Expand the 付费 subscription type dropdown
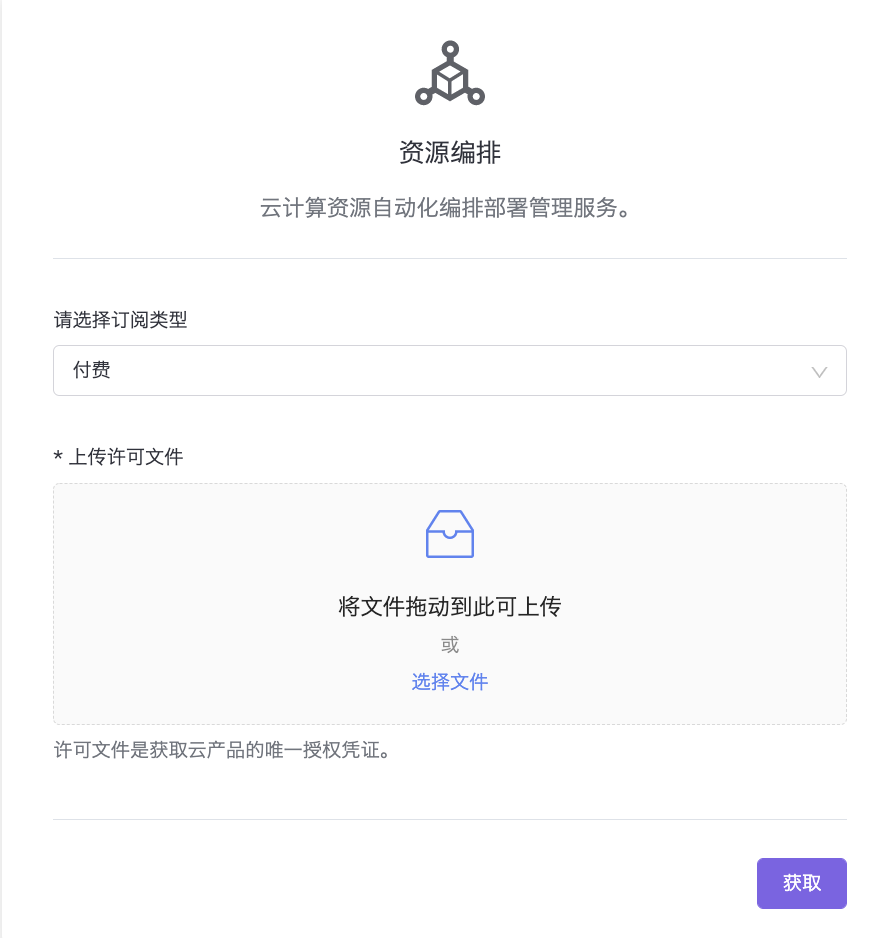 tap(449, 371)
